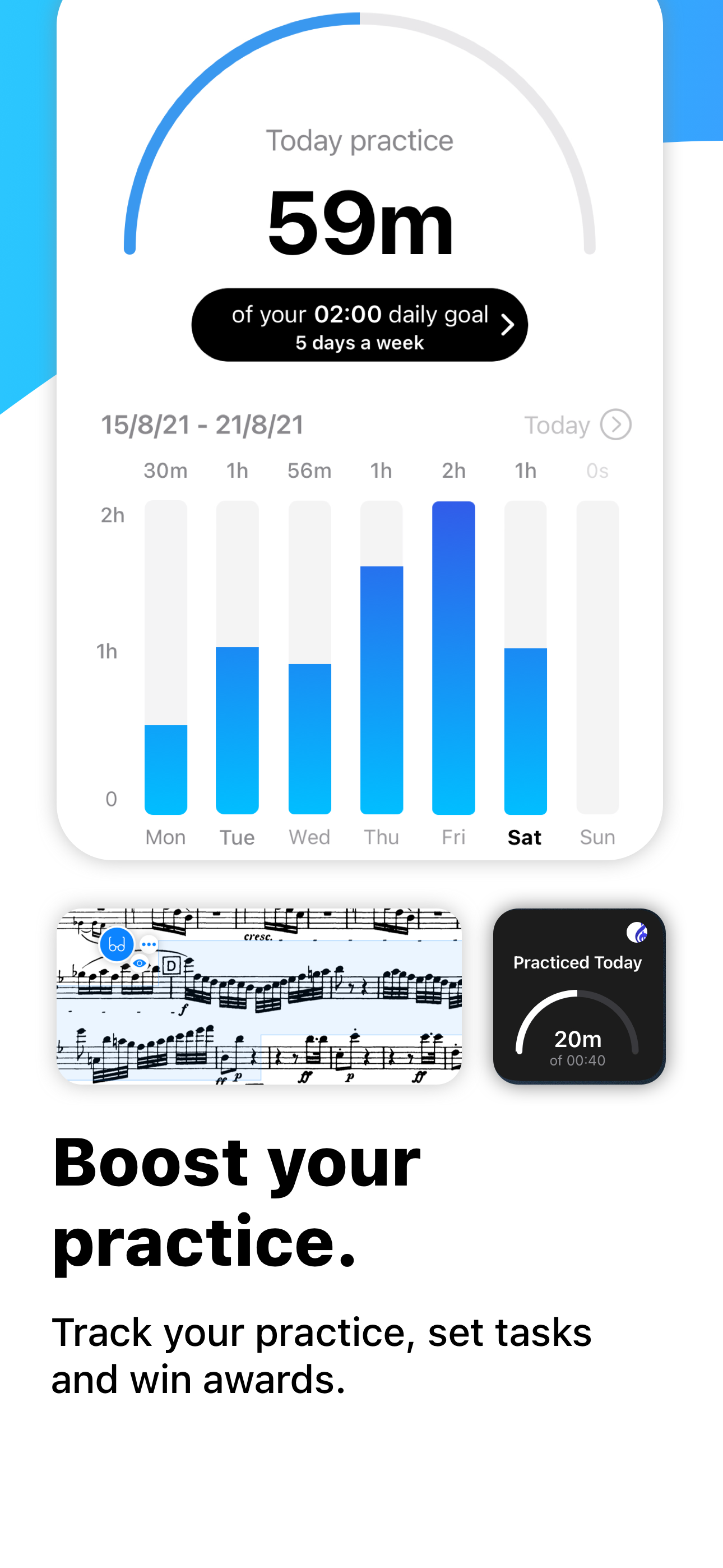
Task: Advance to today using the circled arrow
Action: [617, 425]
